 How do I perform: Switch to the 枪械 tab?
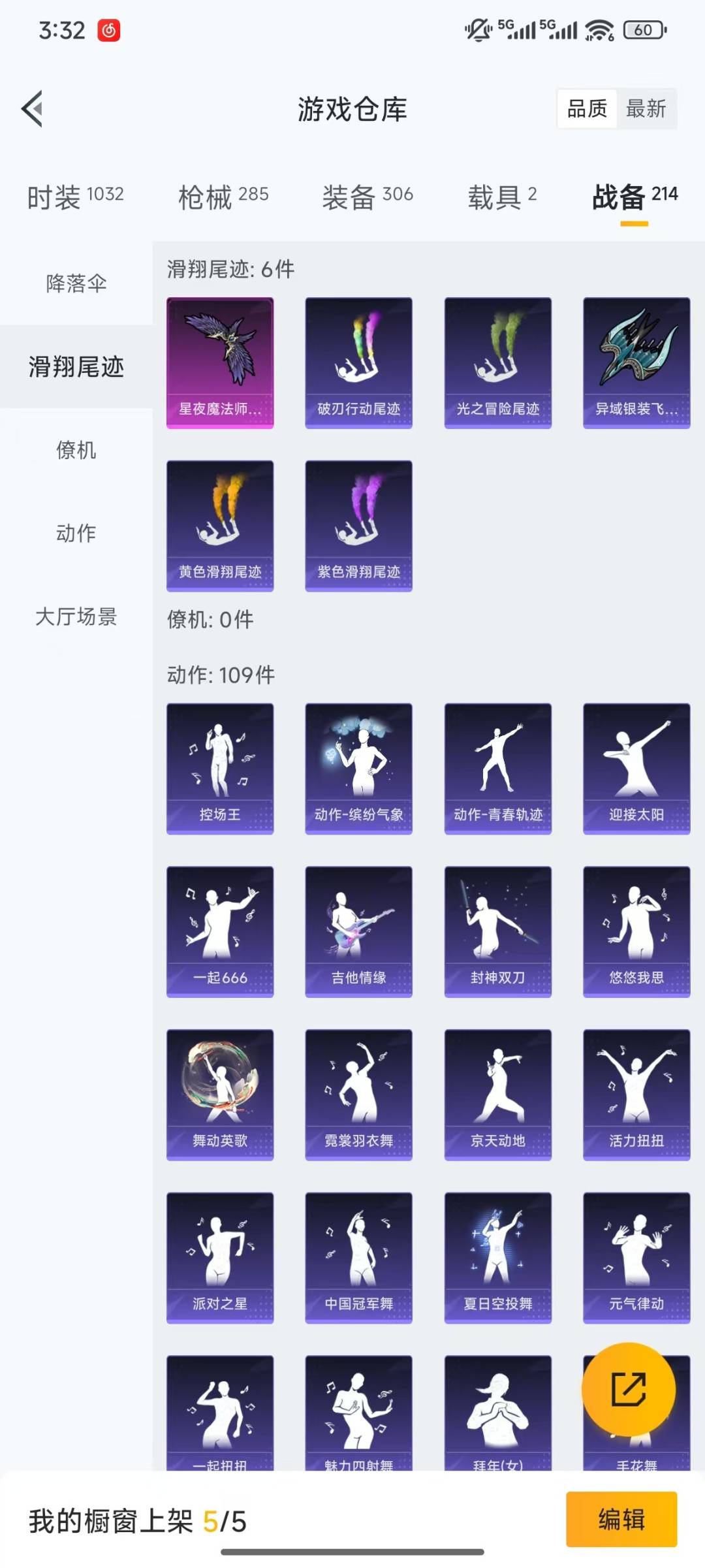pyautogui.click(x=223, y=196)
